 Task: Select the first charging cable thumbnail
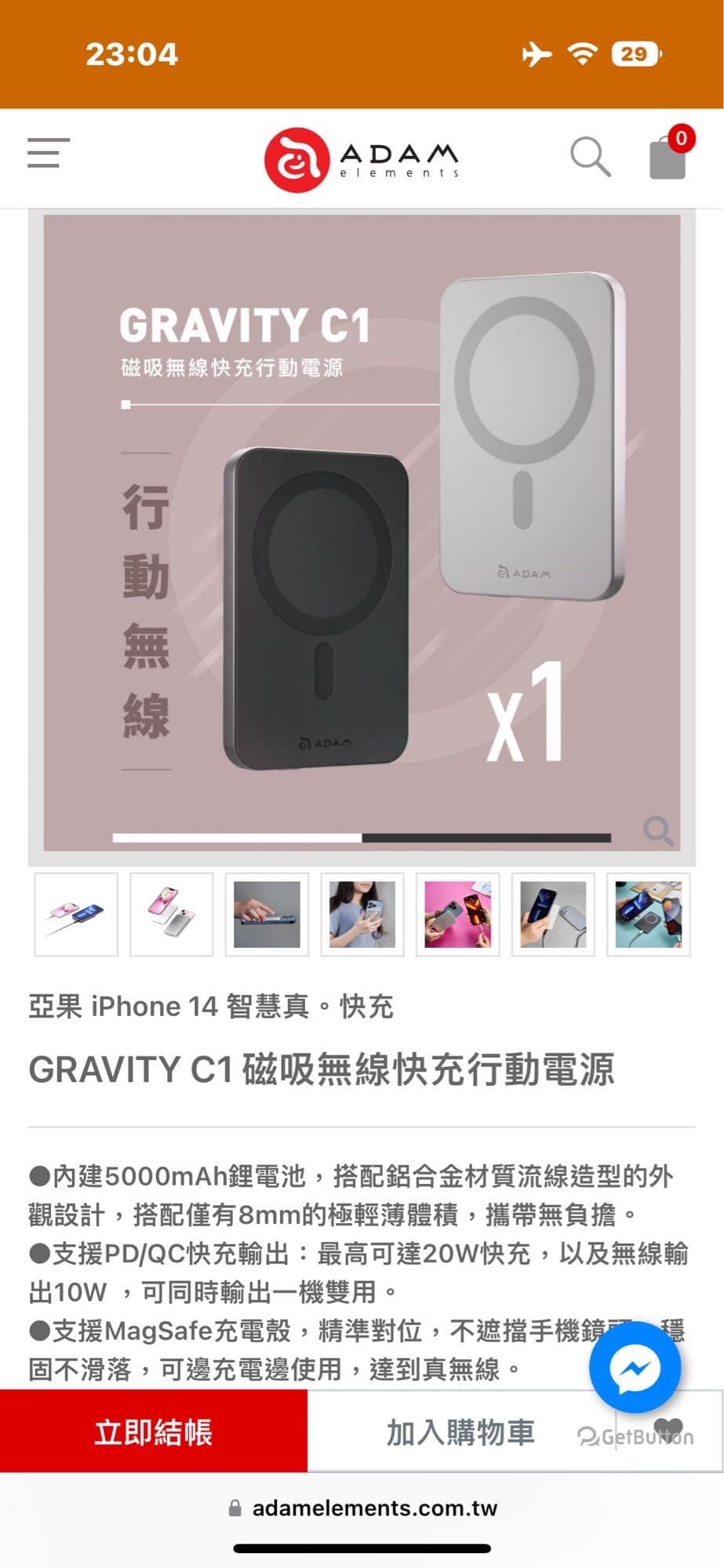[x=76, y=916]
